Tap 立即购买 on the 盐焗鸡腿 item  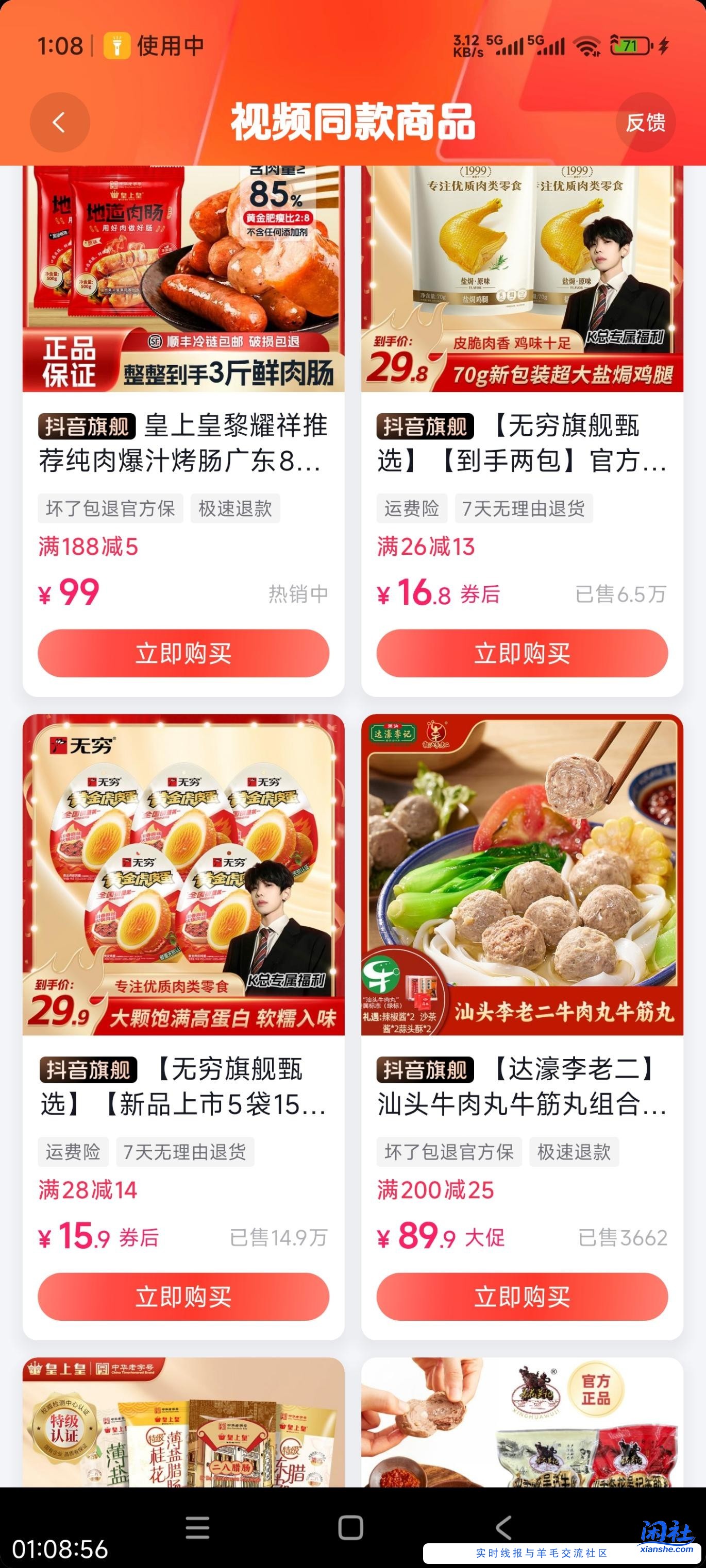coord(523,653)
